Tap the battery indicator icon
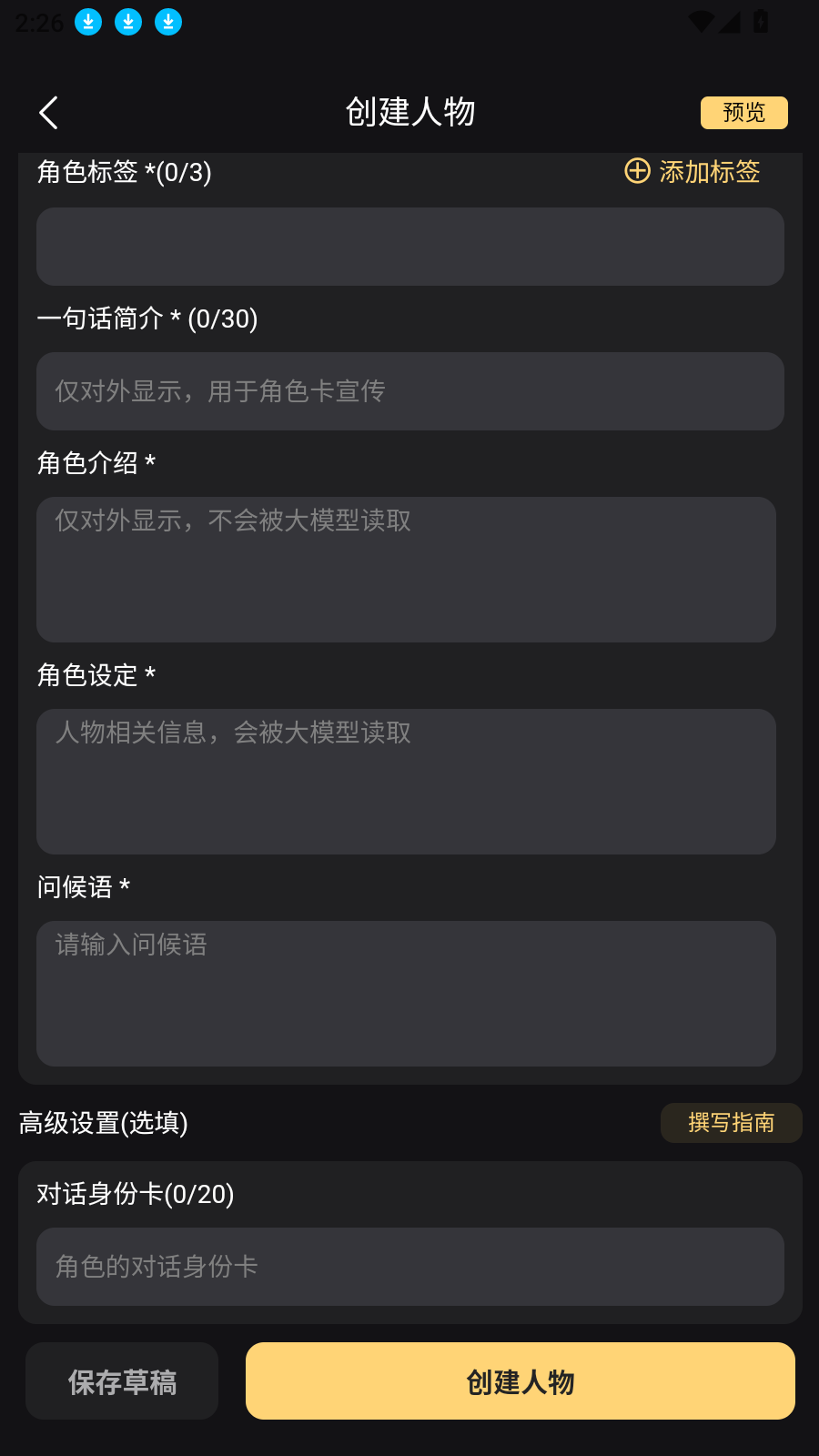This screenshot has width=819, height=1456. (x=763, y=20)
